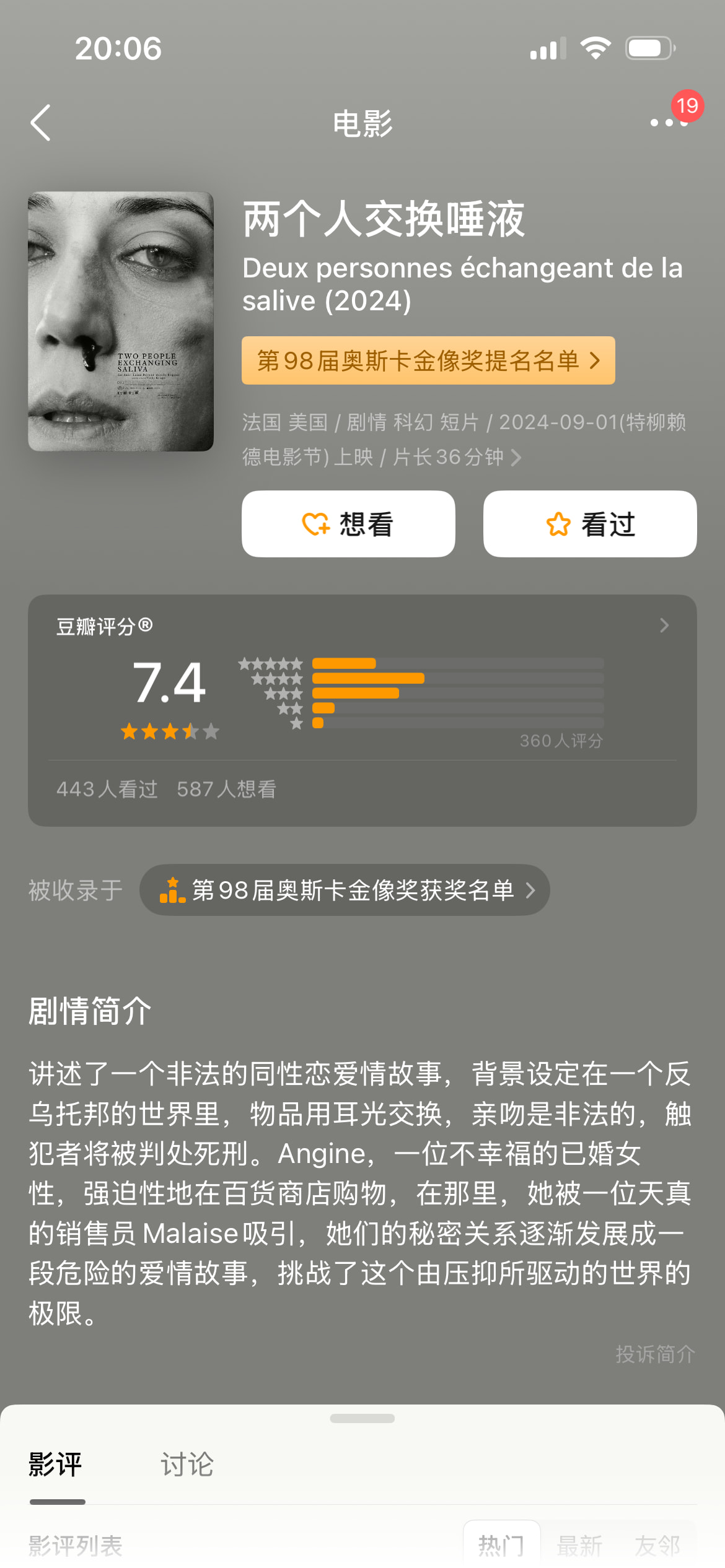
Task: Mark movie as 想看
Action: coord(348,524)
